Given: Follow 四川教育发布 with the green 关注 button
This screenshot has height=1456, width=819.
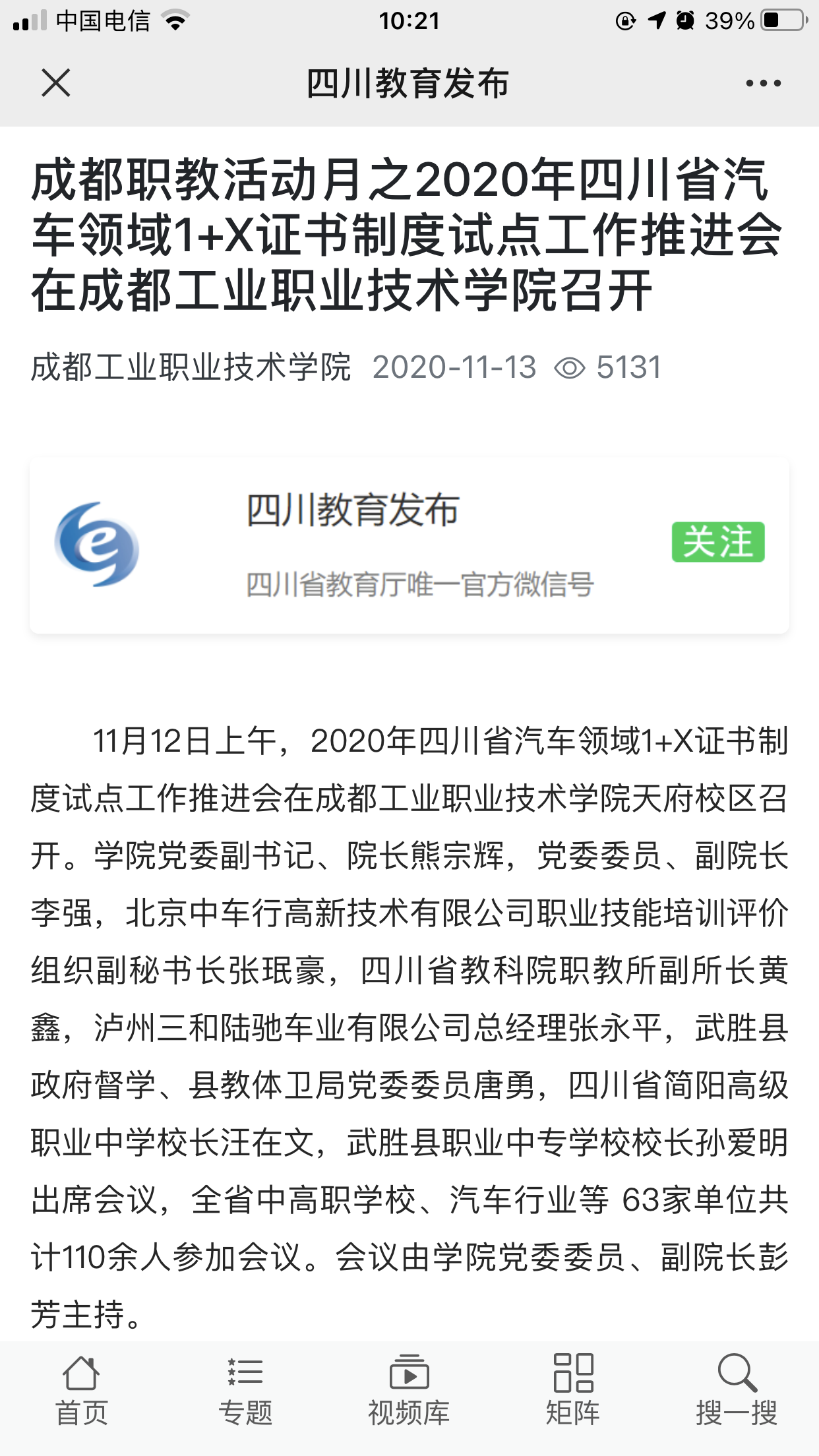Looking at the screenshot, I should pos(718,542).
